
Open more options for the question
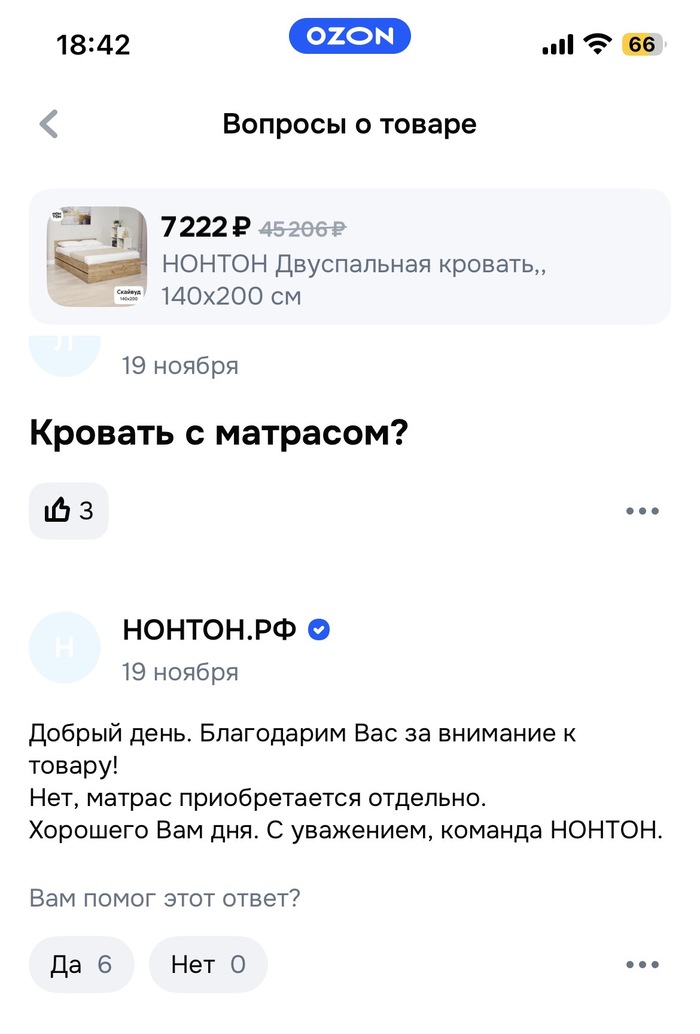(642, 511)
